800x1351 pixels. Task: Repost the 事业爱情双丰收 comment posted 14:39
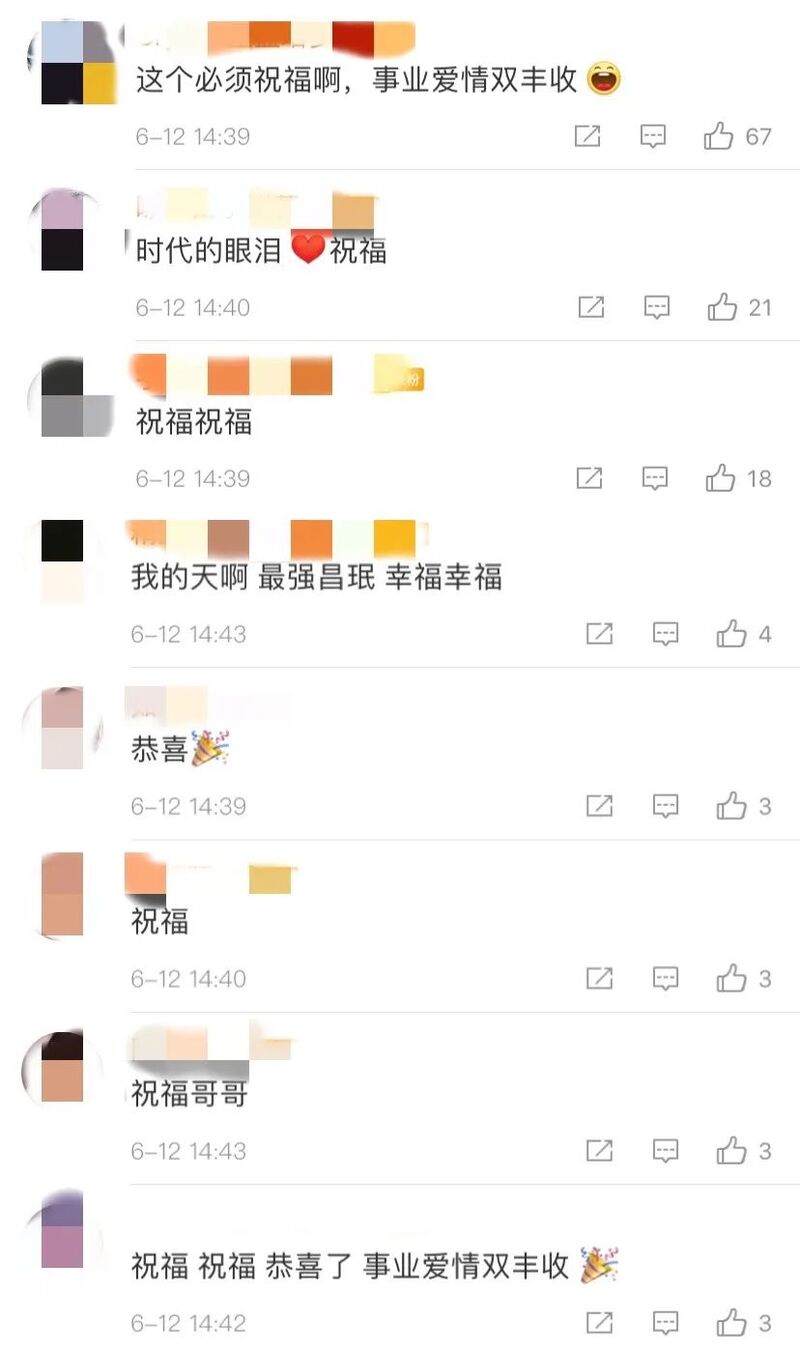coord(588,136)
